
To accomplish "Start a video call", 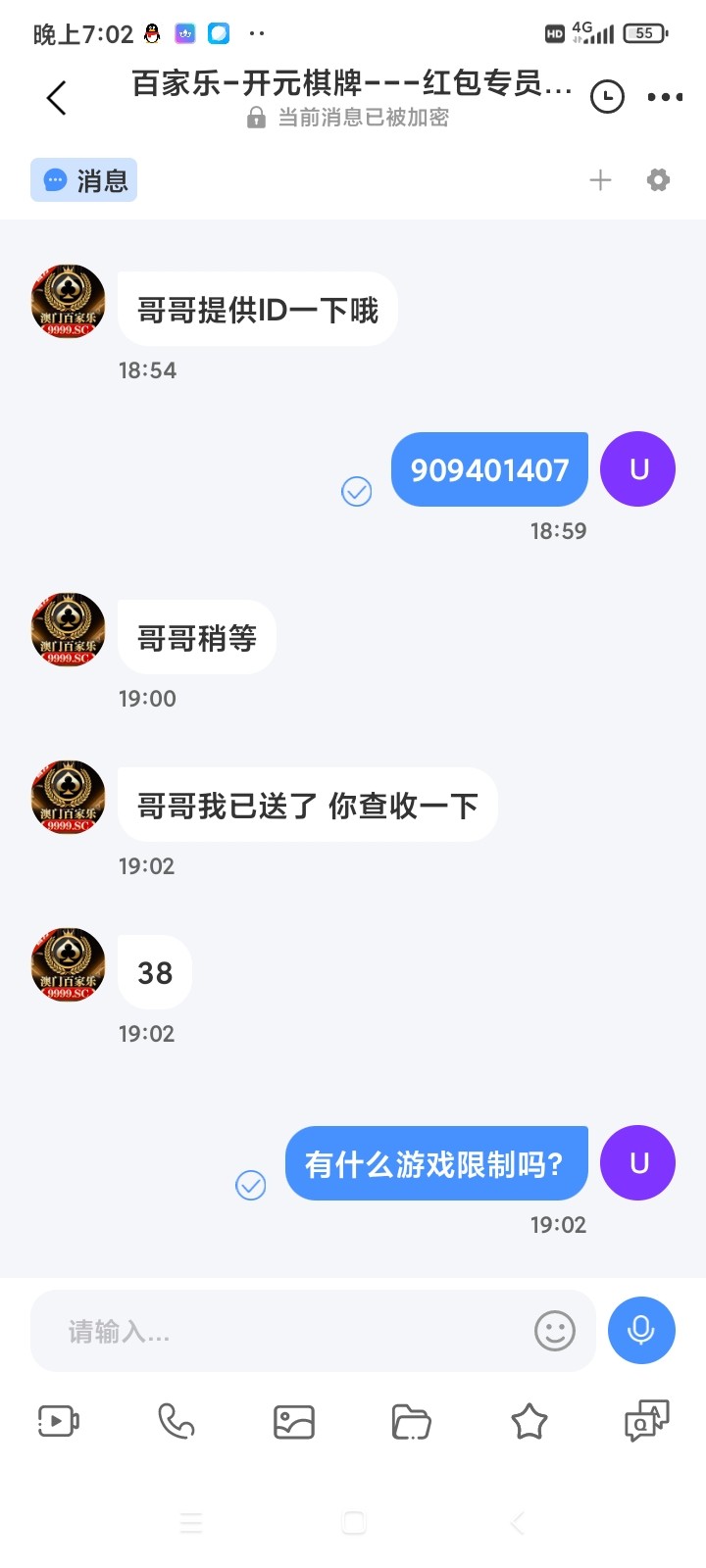I will pyautogui.click(x=59, y=1421).
